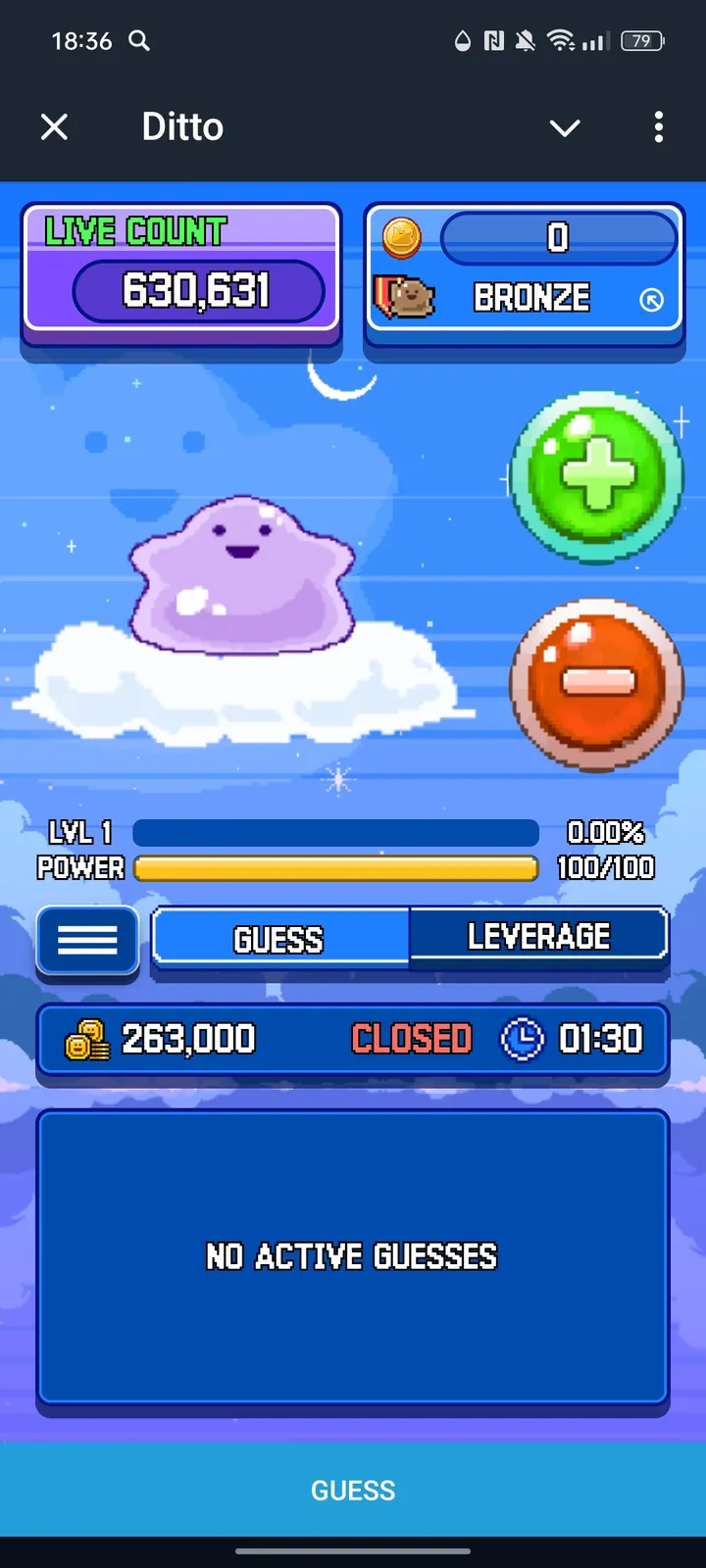The image size is (706, 1568).
Task: Tap the magnifier icon in the status bar
Action: tap(138, 41)
